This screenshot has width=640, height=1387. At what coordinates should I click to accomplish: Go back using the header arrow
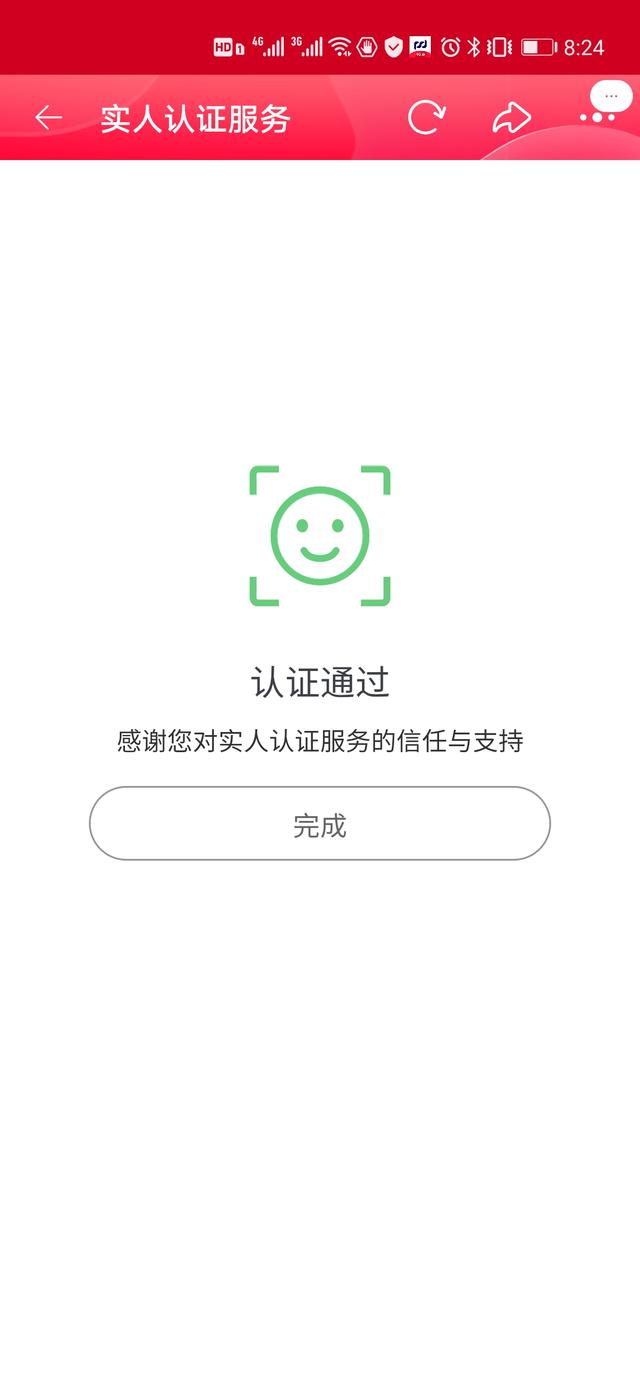tap(48, 118)
